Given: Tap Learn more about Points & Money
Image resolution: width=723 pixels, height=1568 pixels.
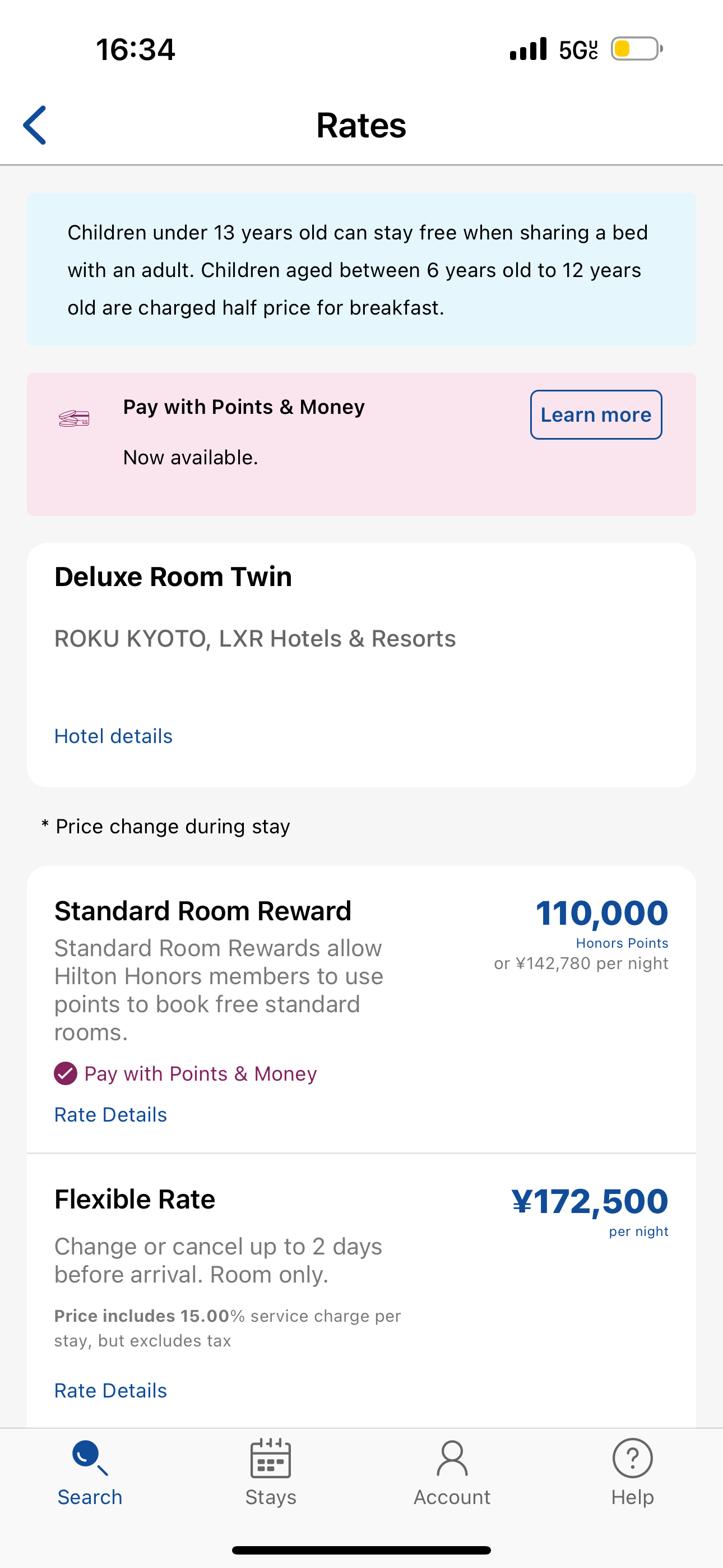Looking at the screenshot, I should coord(596,414).
